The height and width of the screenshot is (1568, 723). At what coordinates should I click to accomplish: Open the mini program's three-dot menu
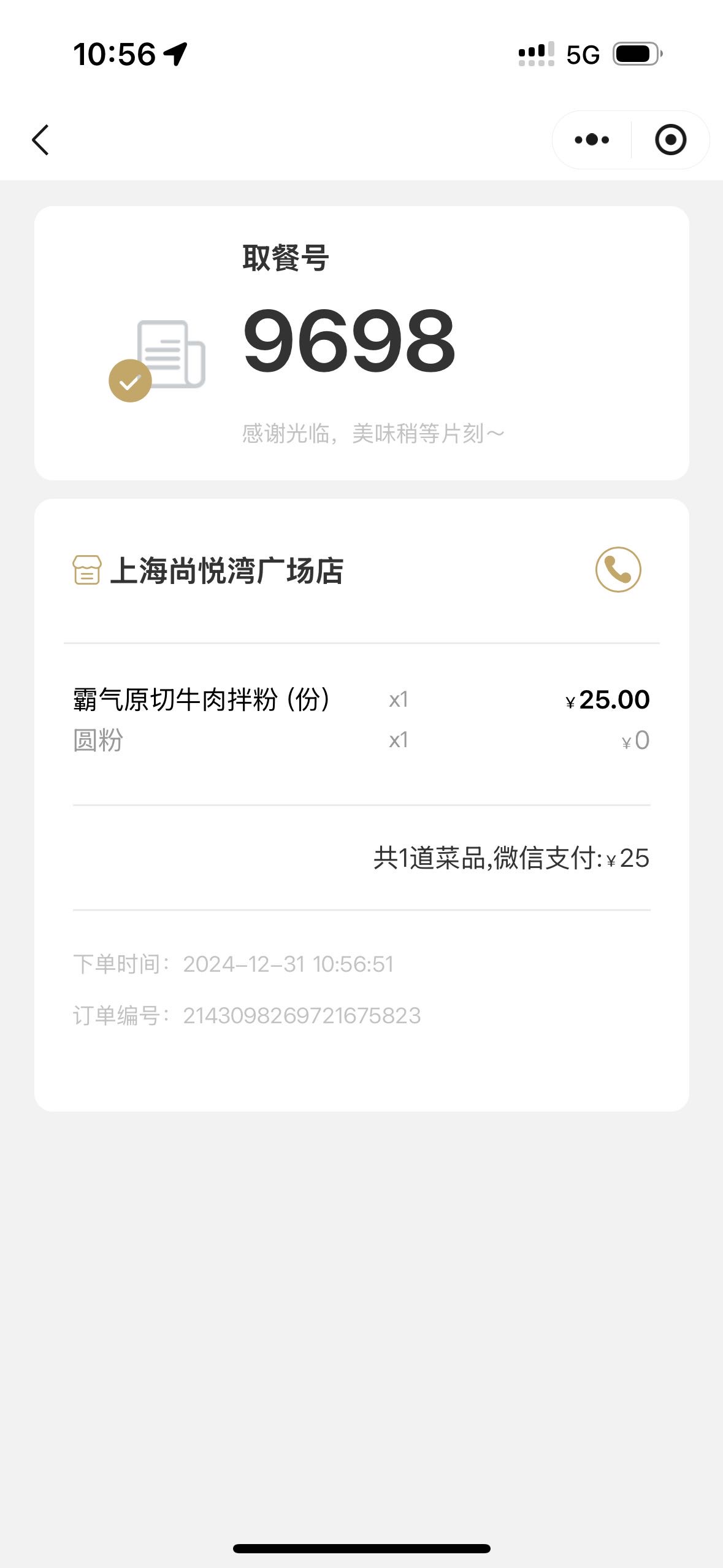pyautogui.click(x=592, y=140)
